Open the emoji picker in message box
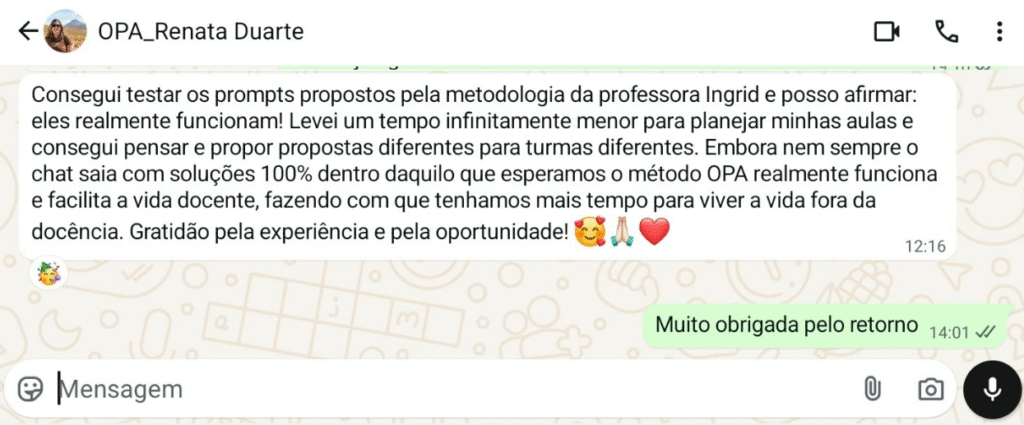The height and width of the screenshot is (425, 1024). tap(31, 389)
